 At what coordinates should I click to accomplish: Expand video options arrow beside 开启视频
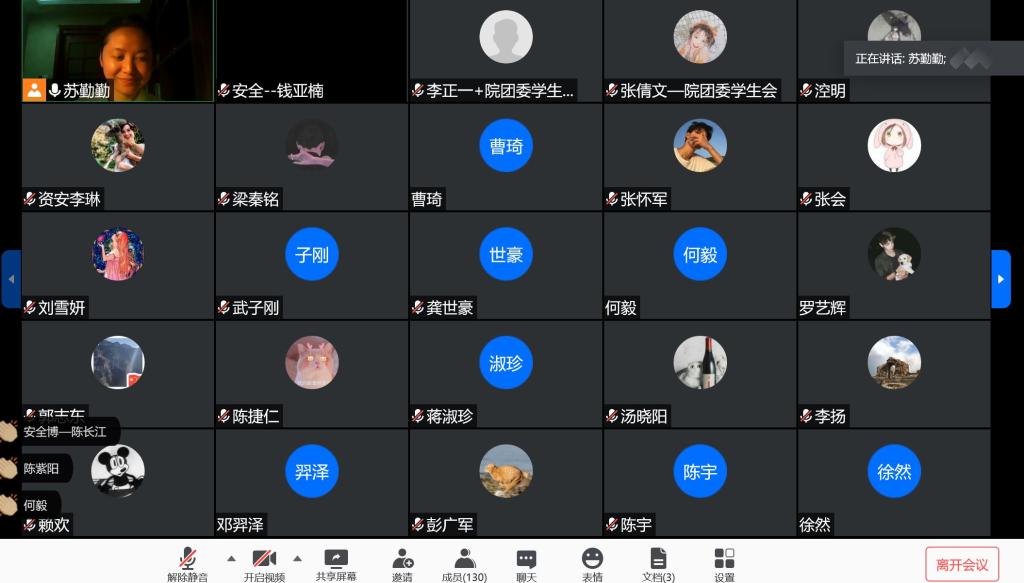pyautogui.click(x=297, y=558)
